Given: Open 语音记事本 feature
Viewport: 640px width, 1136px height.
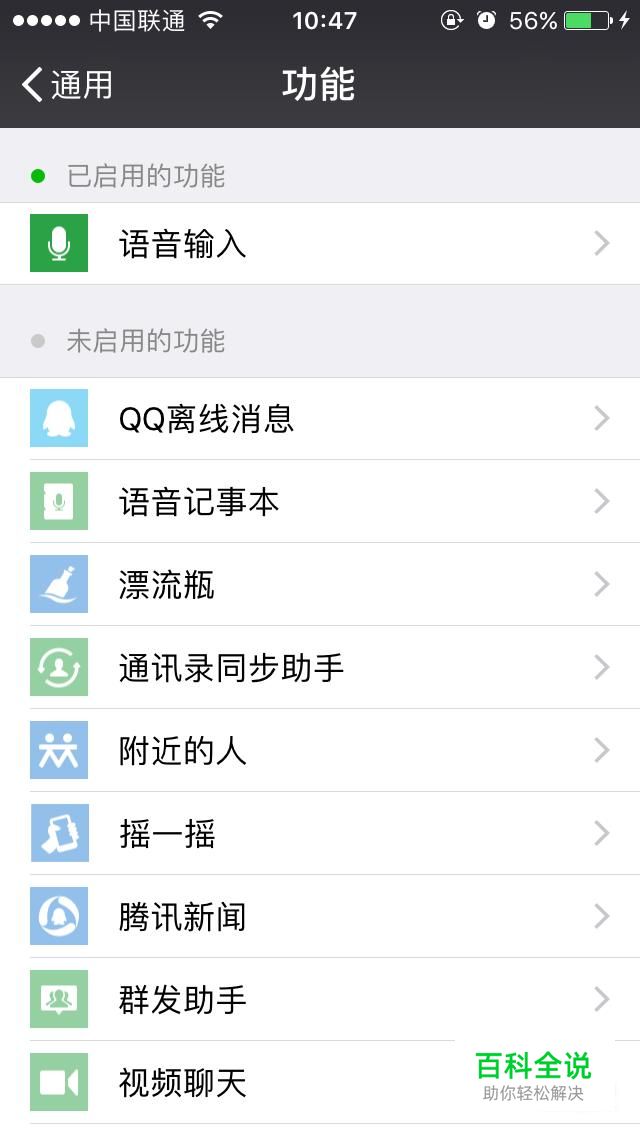Looking at the screenshot, I should (x=320, y=501).
